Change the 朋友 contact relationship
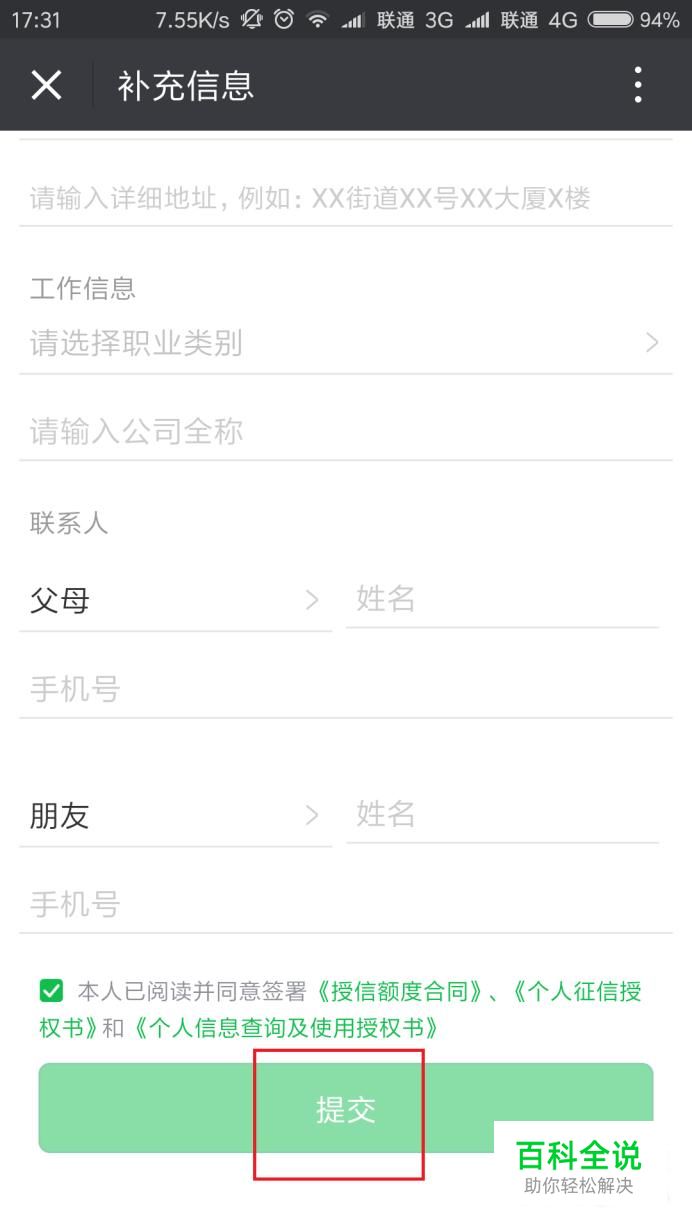Image resolution: width=692 pixels, height=1230 pixels. tap(174, 816)
